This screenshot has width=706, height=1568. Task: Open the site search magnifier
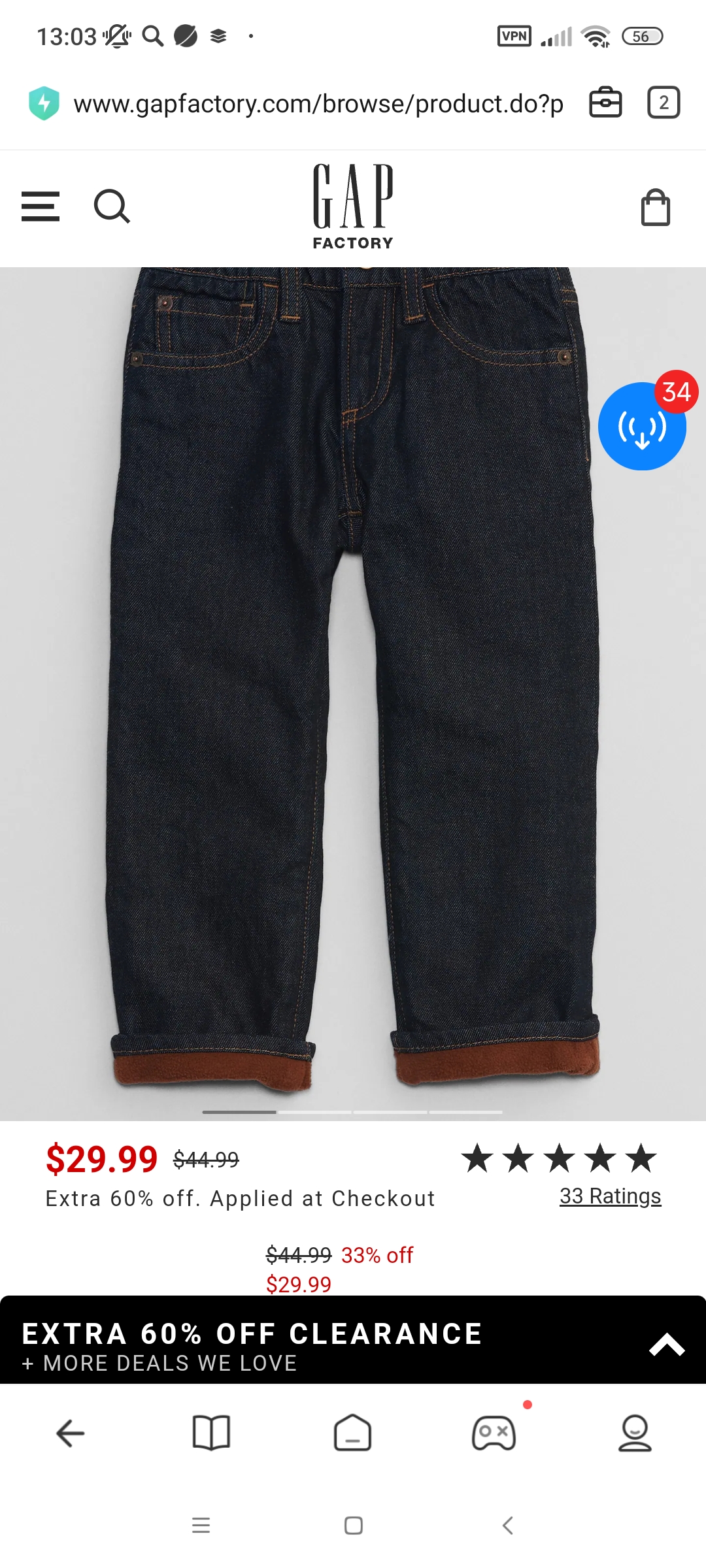pyautogui.click(x=112, y=206)
